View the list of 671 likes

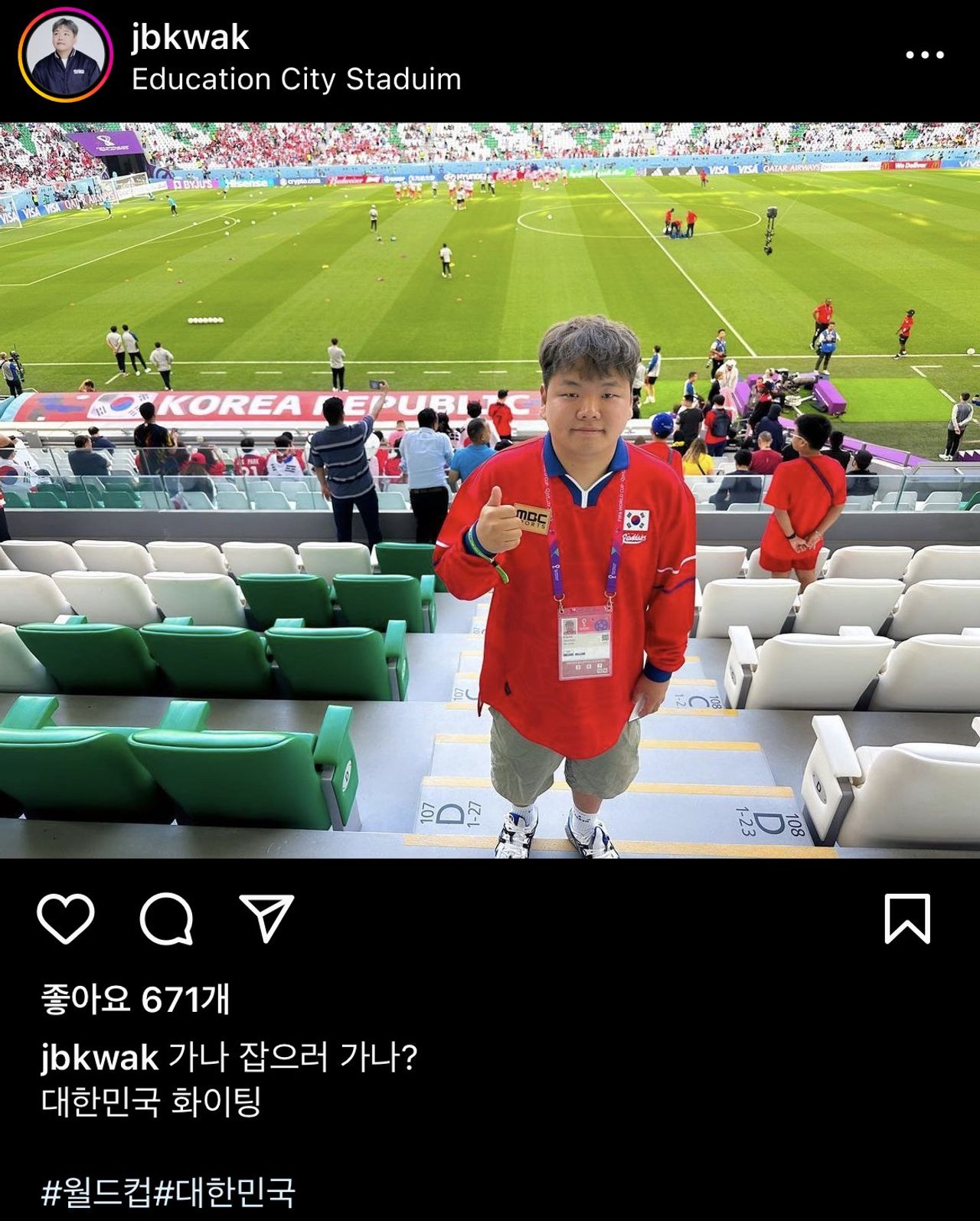[x=136, y=1000]
